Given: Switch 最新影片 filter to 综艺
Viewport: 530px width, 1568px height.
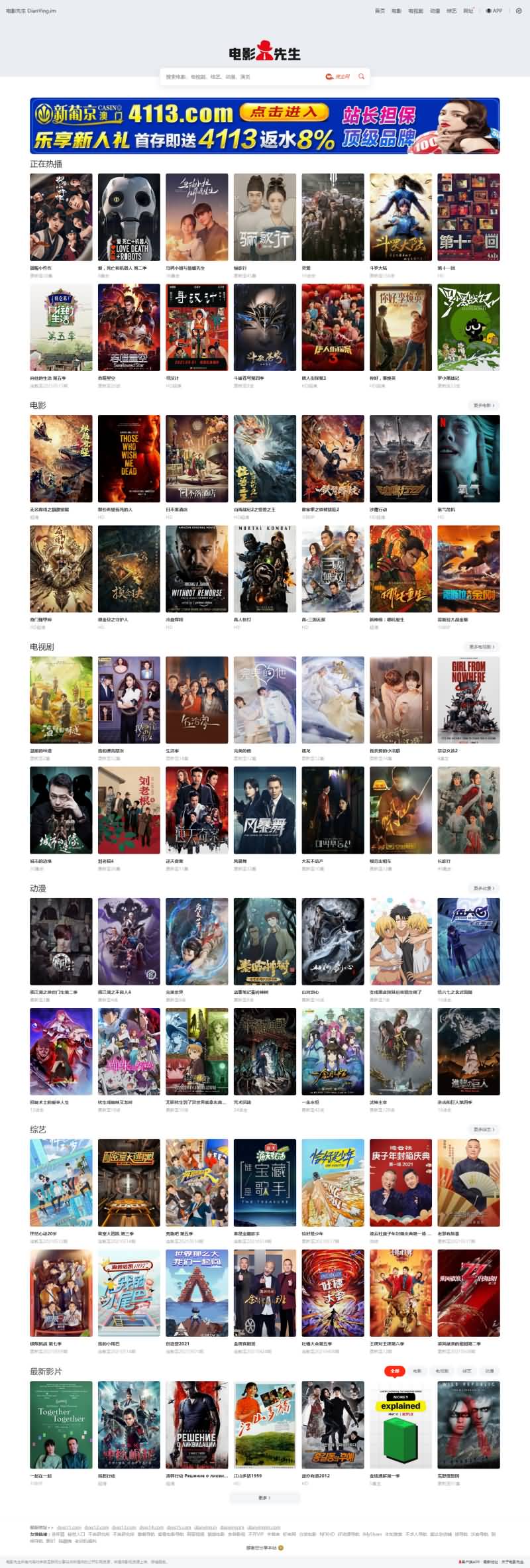Looking at the screenshot, I should pyautogui.click(x=466, y=1371).
